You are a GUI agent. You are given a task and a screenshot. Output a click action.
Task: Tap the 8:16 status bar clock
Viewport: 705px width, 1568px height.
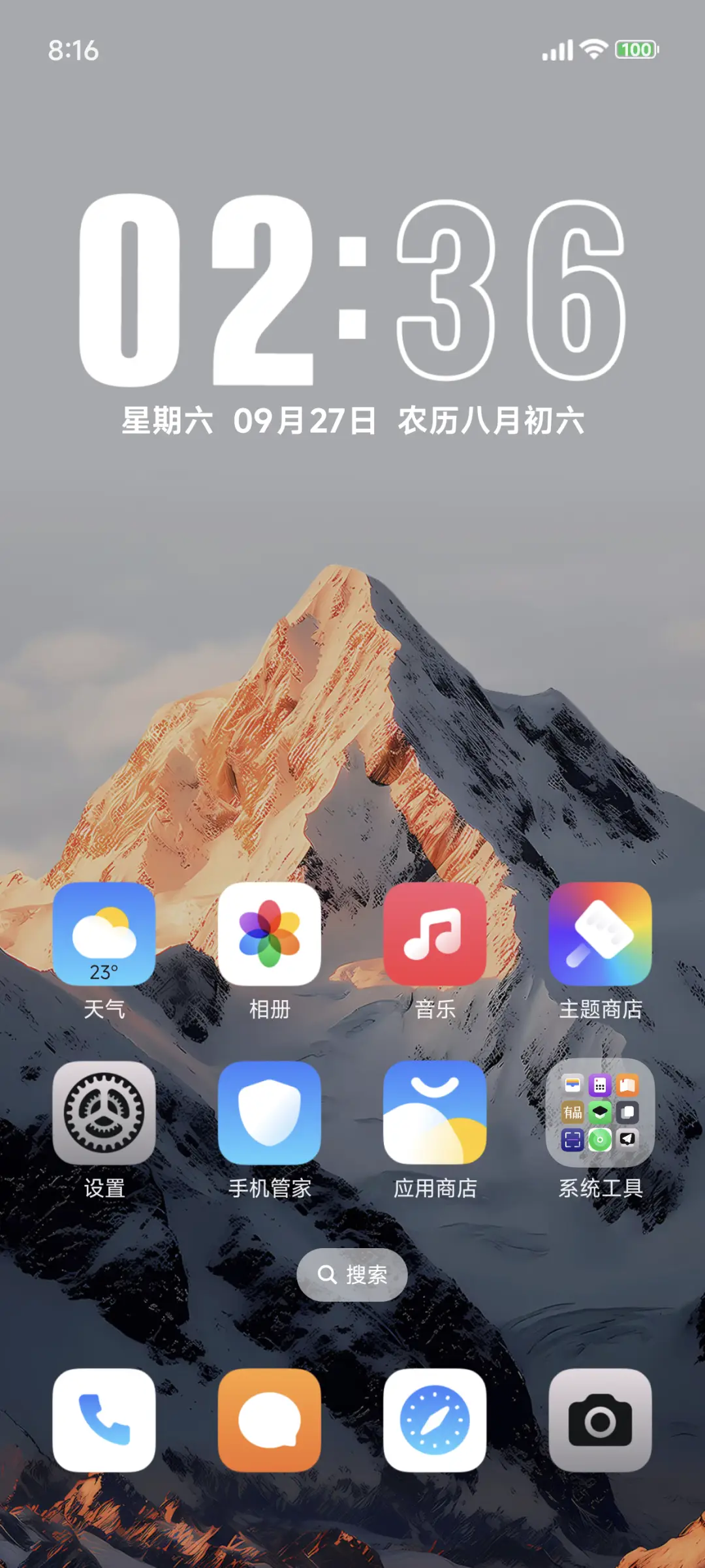click(74, 52)
